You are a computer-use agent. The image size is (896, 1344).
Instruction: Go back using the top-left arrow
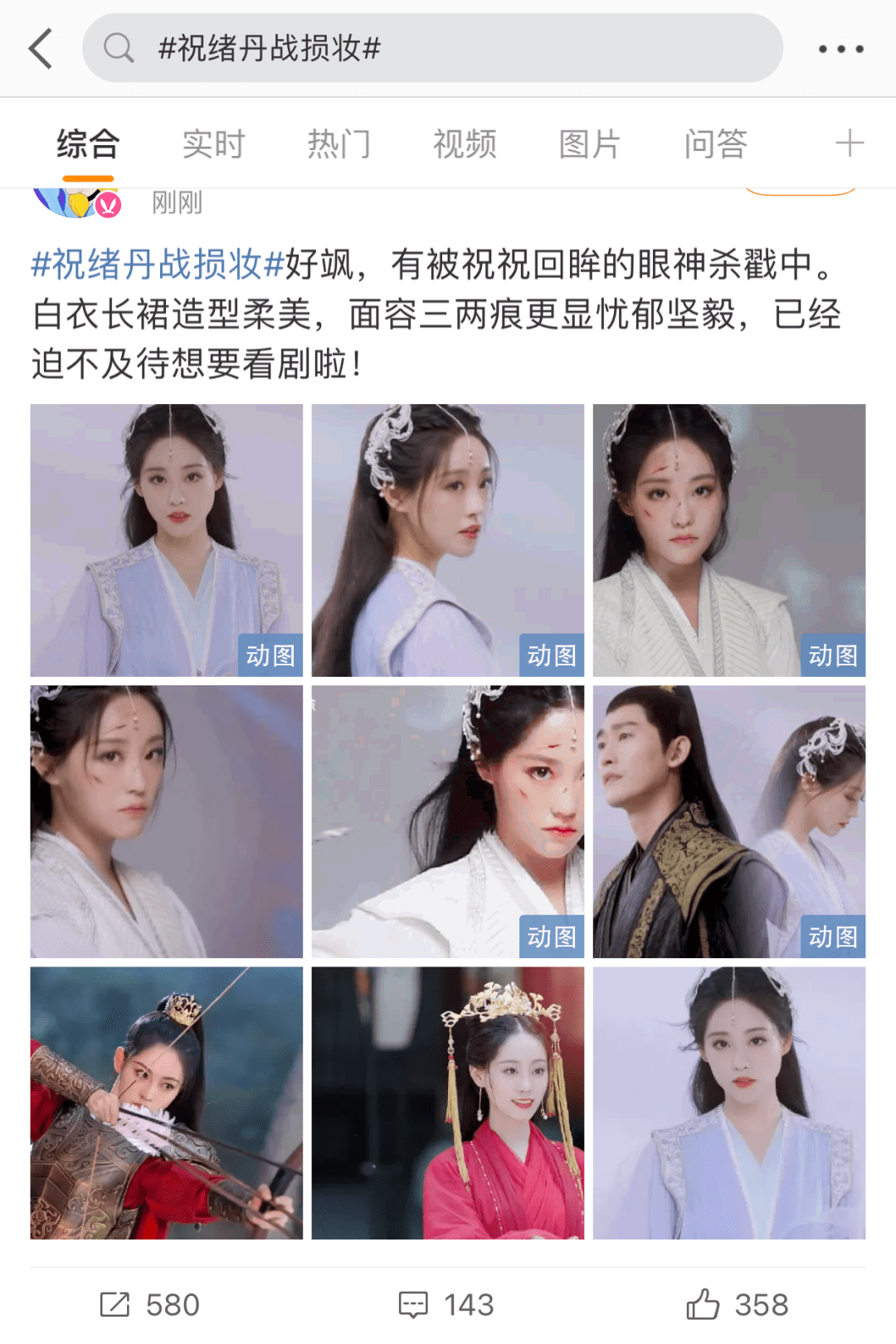pos(41,48)
